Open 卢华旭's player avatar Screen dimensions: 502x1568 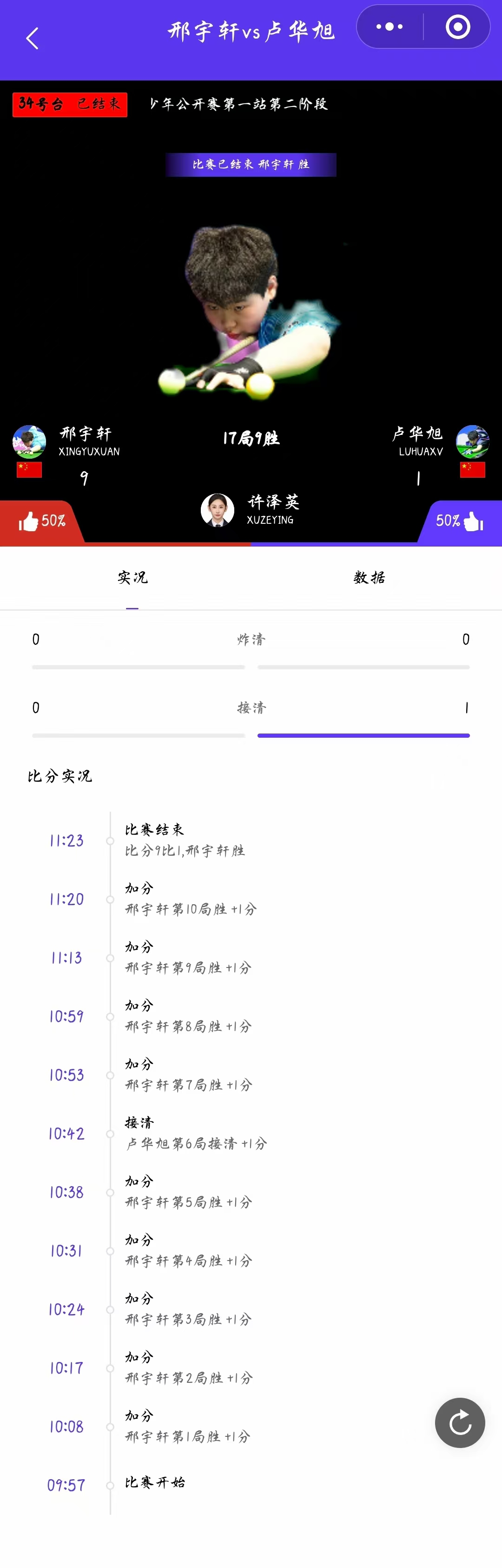pos(473,441)
